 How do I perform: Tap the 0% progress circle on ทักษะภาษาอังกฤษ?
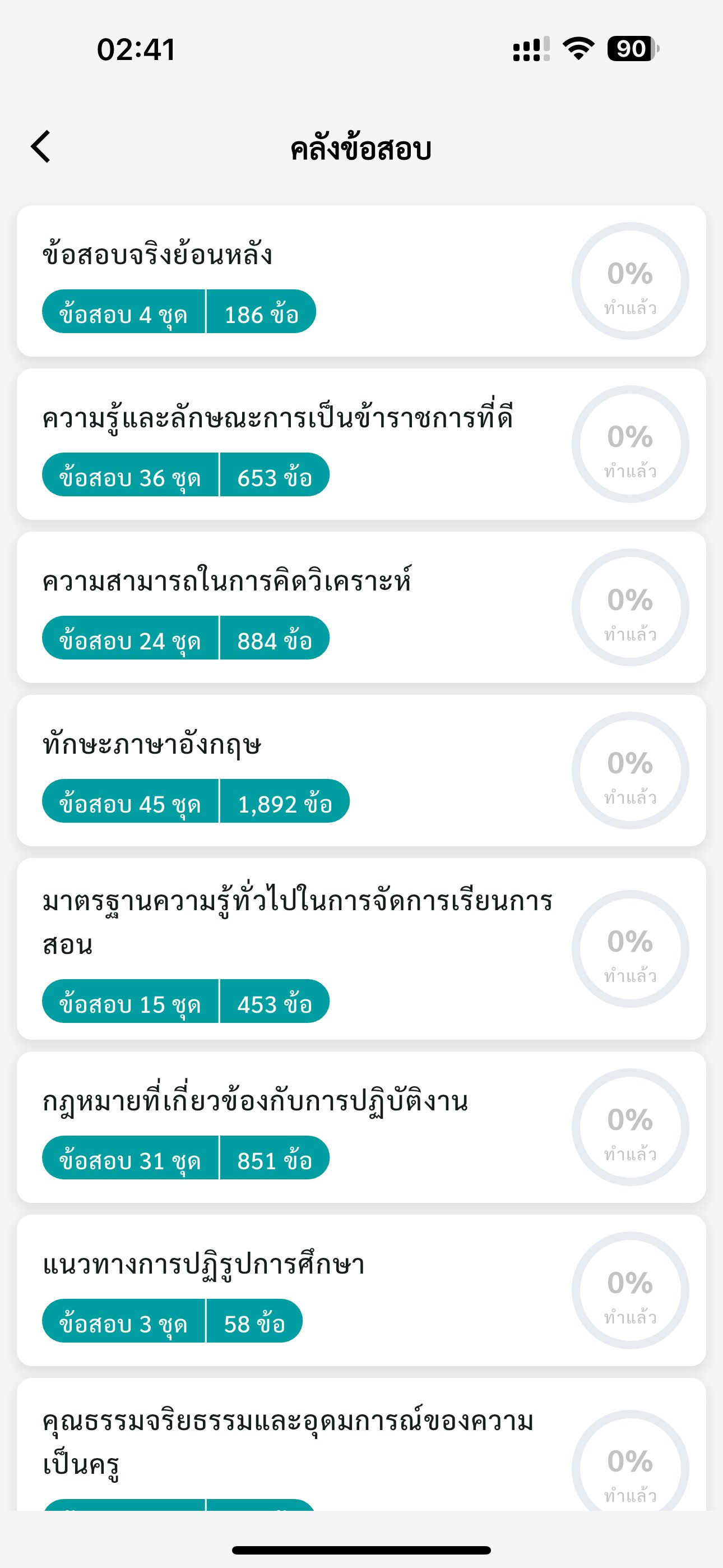(630, 770)
